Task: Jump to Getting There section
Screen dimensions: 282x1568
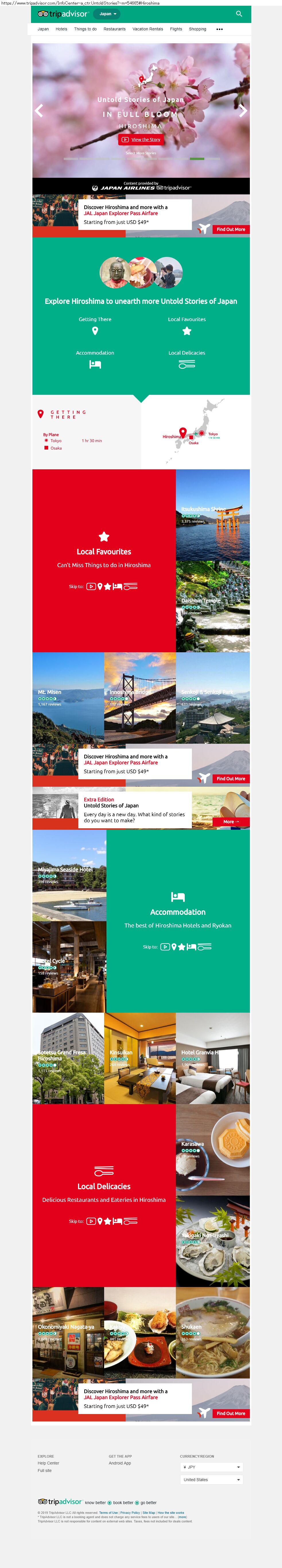Action: [95, 326]
